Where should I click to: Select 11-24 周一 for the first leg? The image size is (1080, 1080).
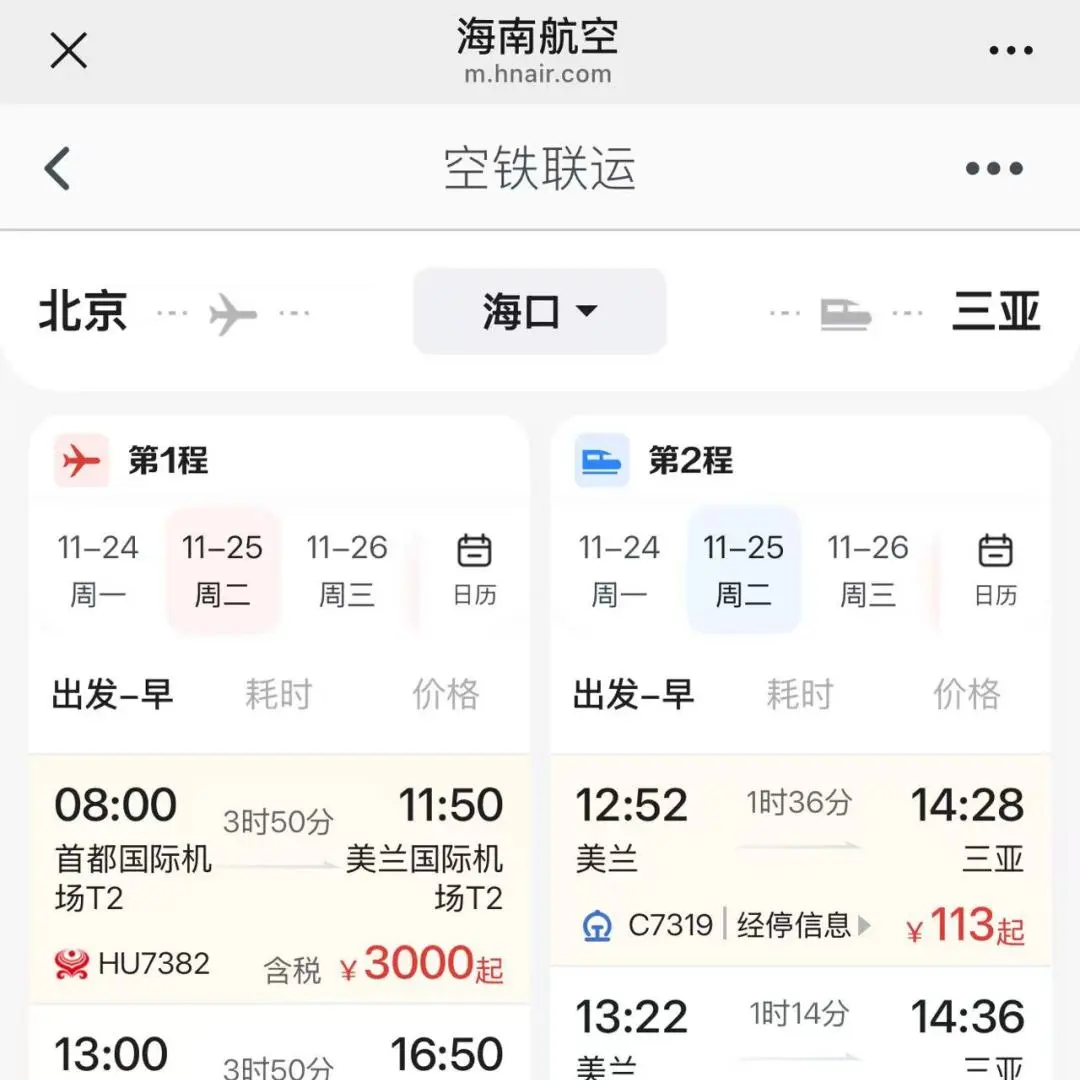(98, 570)
